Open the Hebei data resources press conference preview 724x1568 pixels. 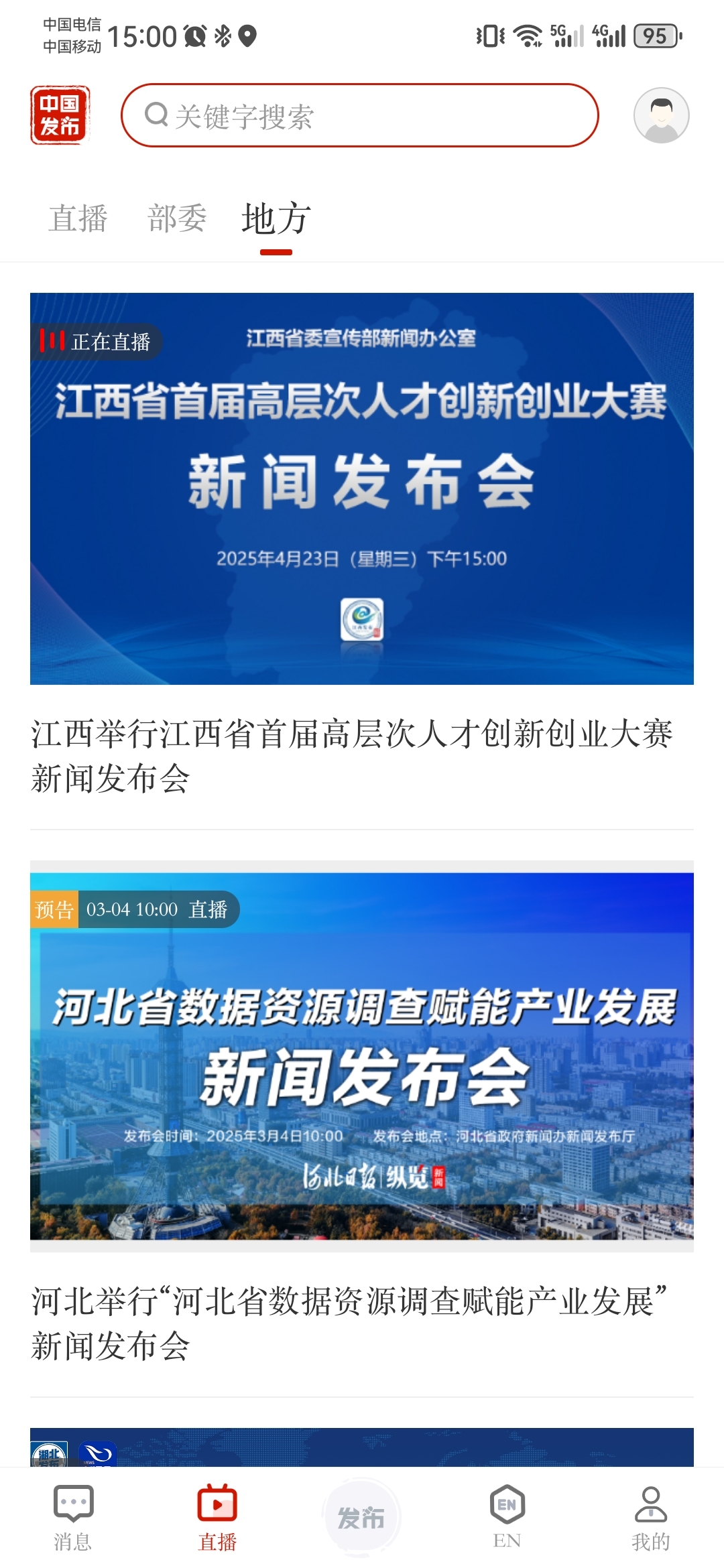pos(362,1057)
